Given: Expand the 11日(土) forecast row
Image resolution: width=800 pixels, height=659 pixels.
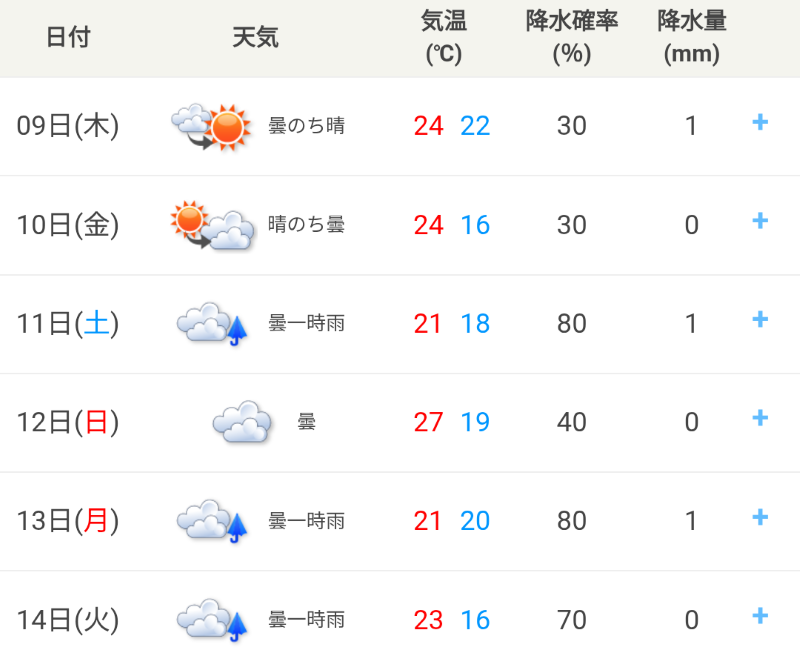Looking at the screenshot, I should tap(760, 320).
